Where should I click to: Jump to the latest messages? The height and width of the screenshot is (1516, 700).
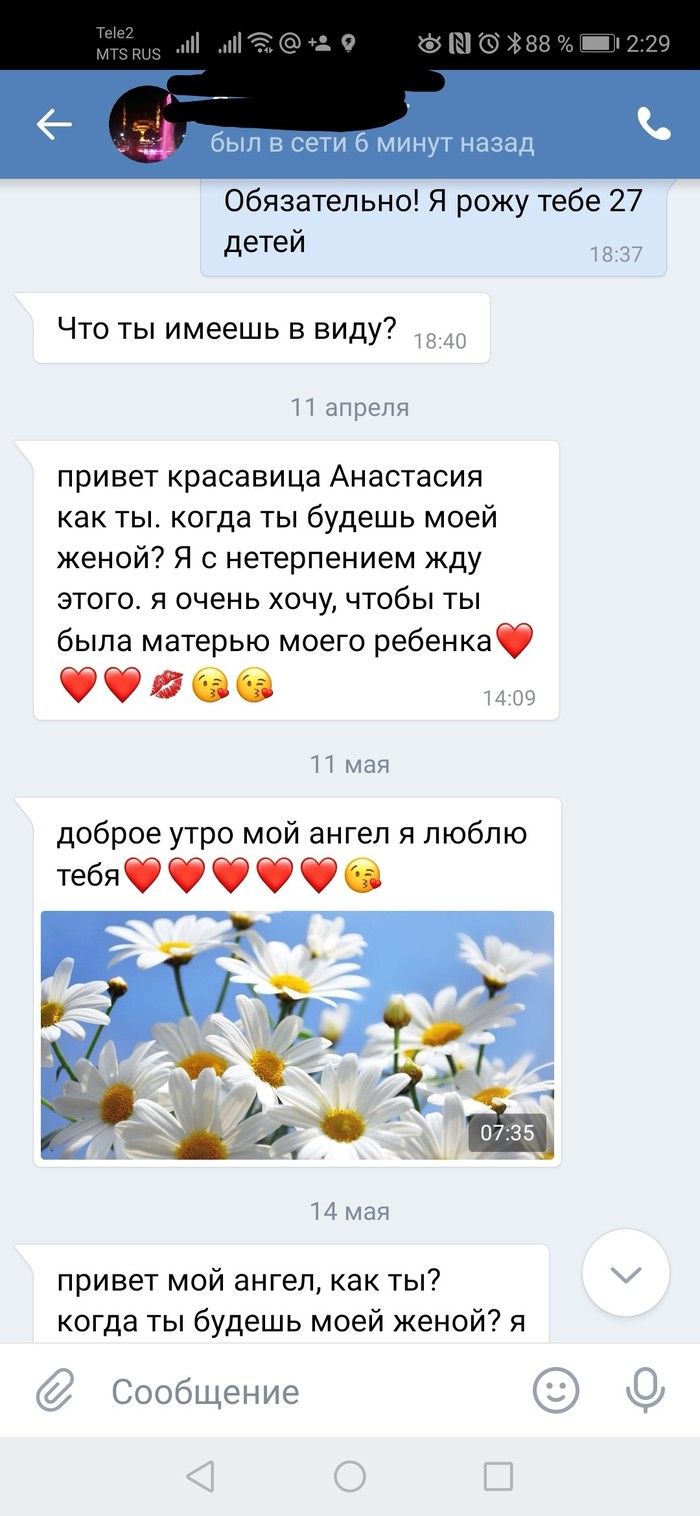click(x=626, y=1272)
